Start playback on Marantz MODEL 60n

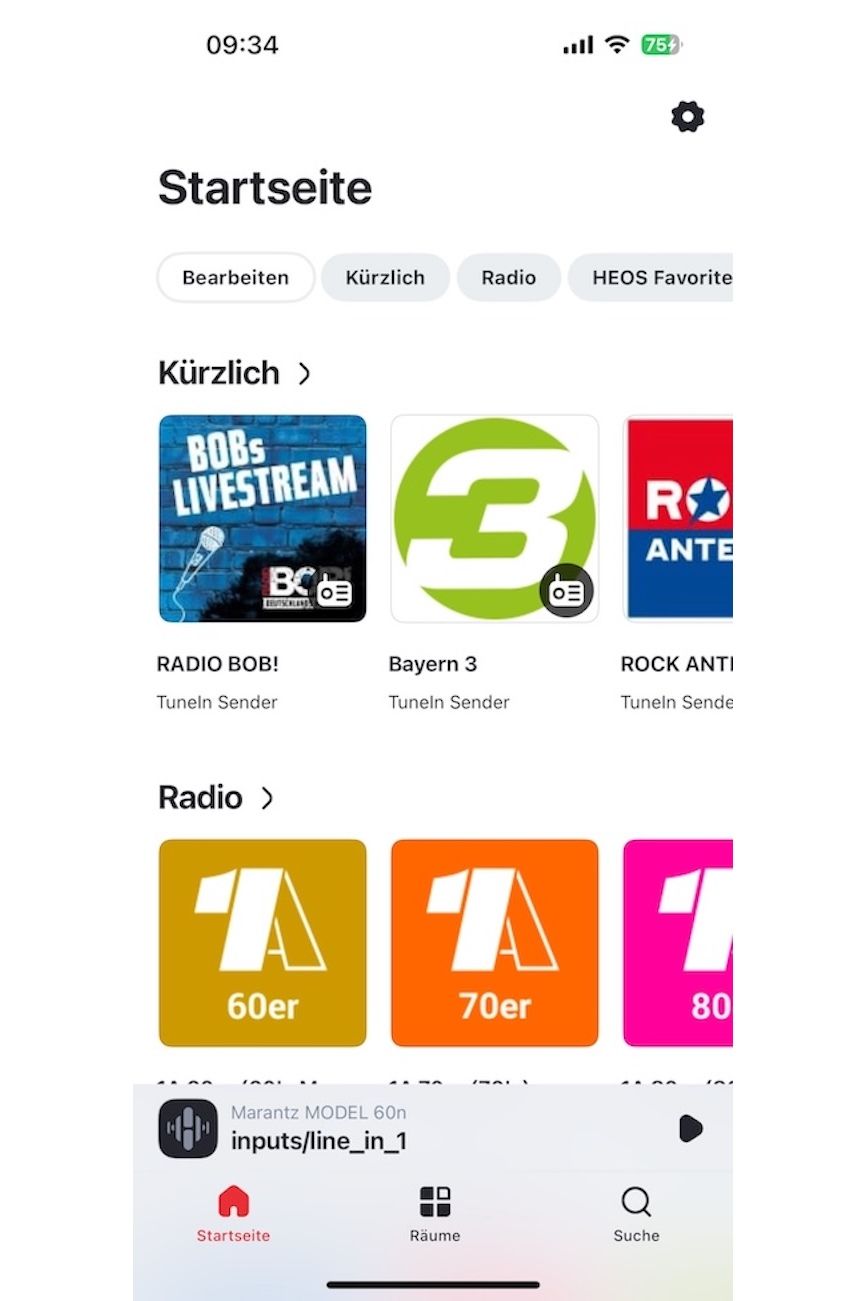[x=690, y=1129]
